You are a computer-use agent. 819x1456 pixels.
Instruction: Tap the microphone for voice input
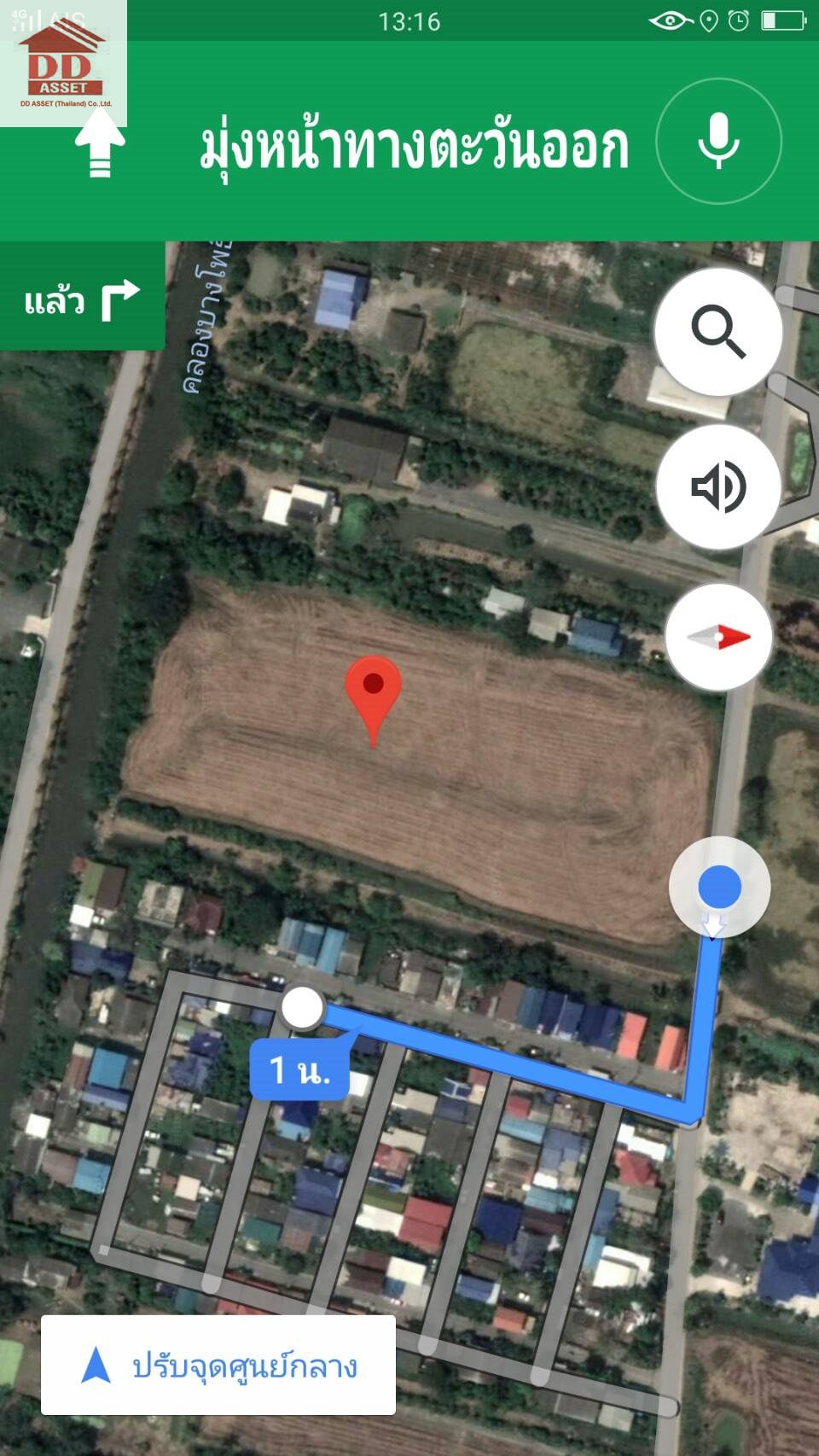[718, 141]
